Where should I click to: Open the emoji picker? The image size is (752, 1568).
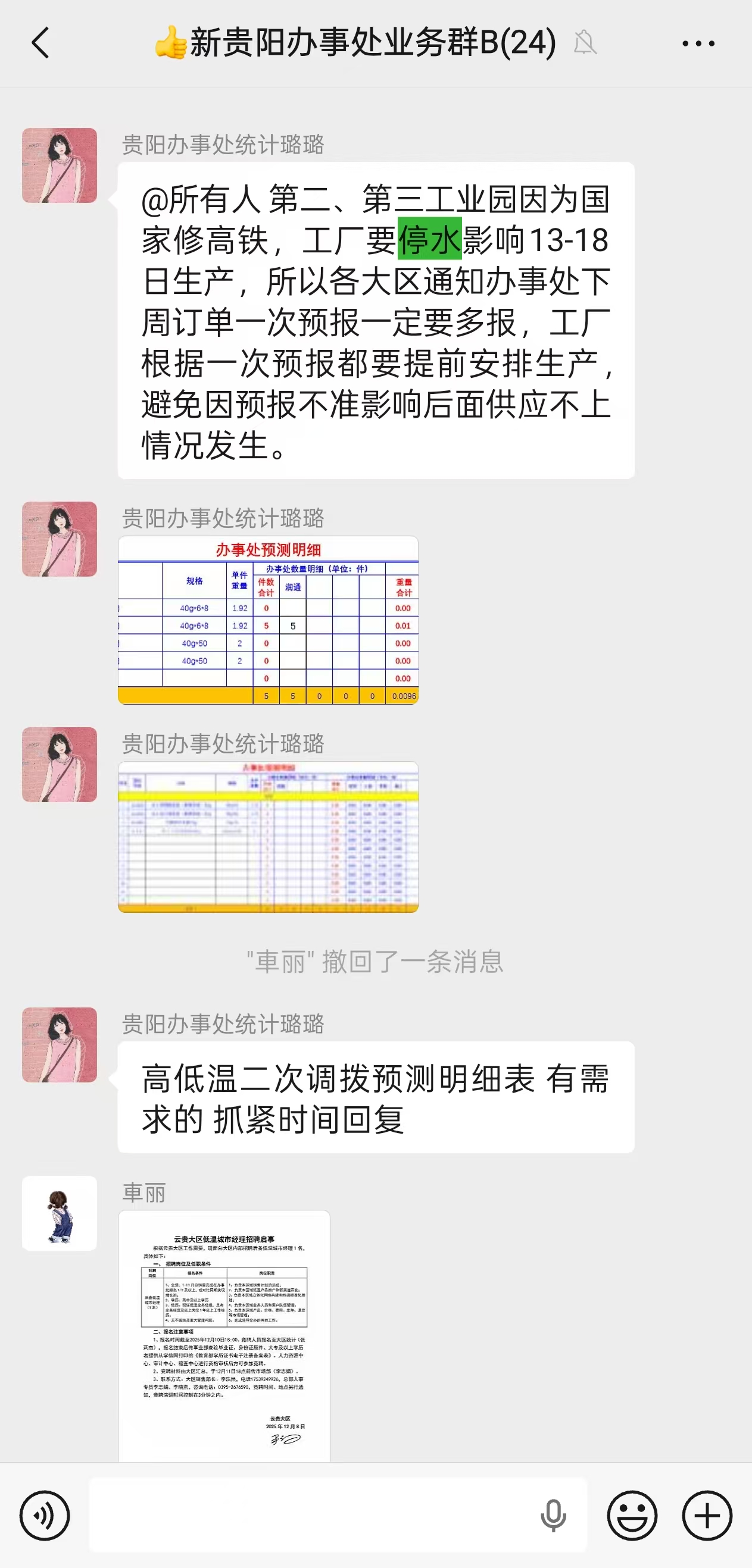[x=632, y=1516]
